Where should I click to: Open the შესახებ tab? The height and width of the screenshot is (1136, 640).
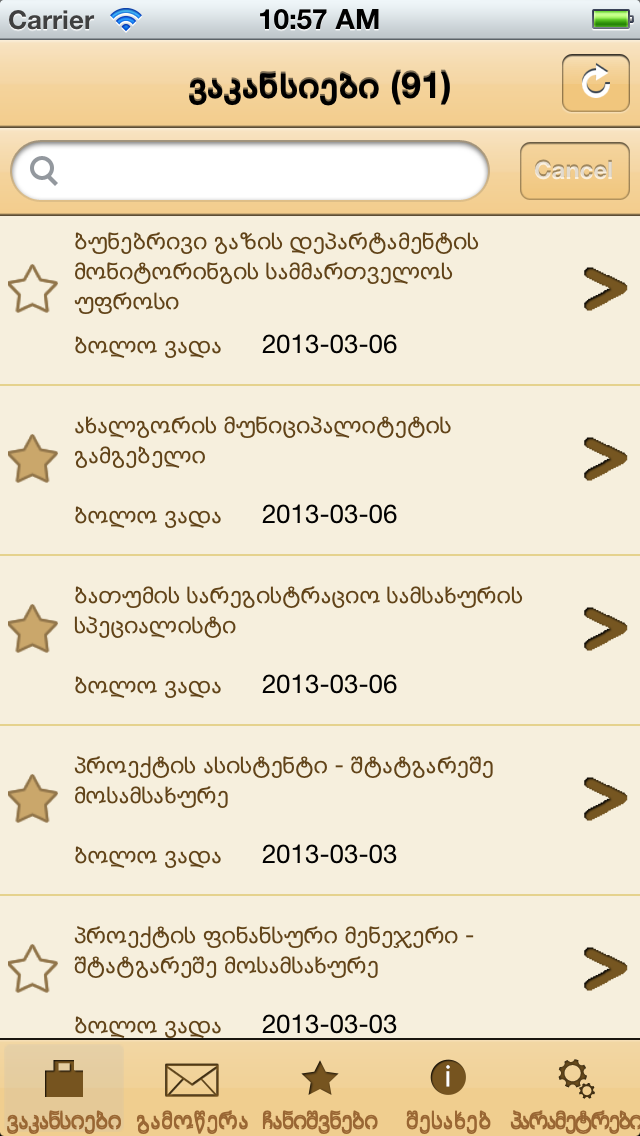click(x=448, y=1089)
